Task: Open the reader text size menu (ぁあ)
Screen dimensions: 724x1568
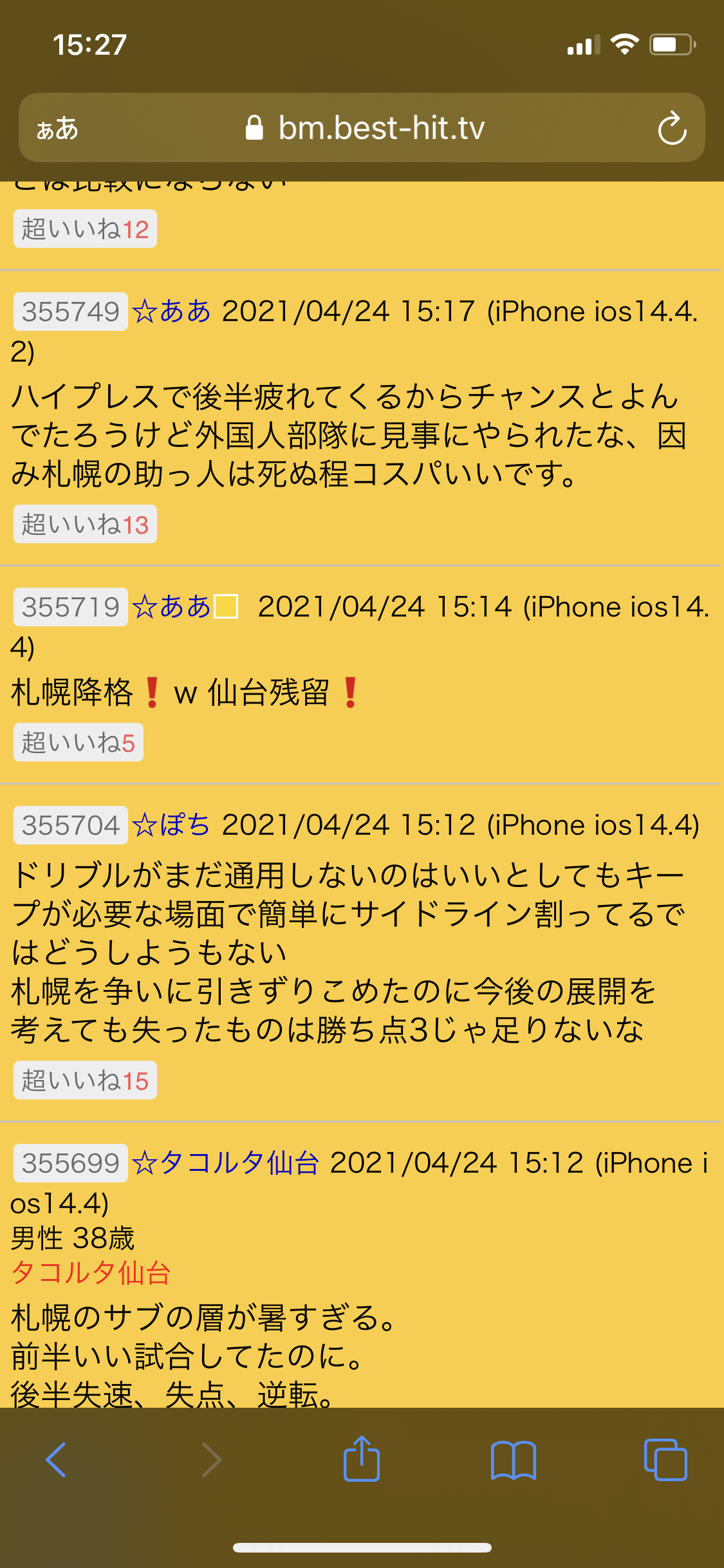Action: coord(57,128)
